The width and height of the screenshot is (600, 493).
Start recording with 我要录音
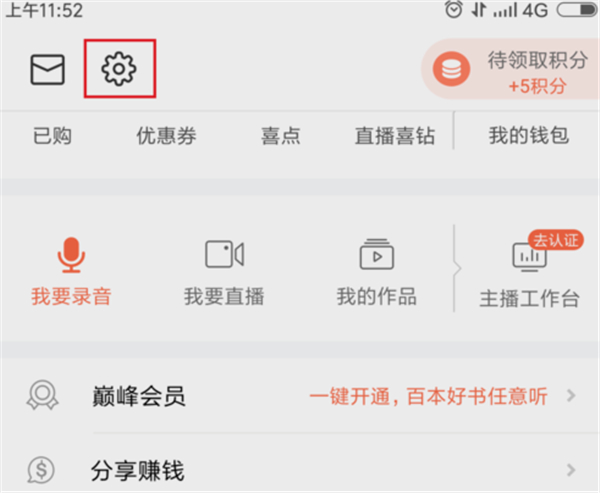[x=71, y=271]
